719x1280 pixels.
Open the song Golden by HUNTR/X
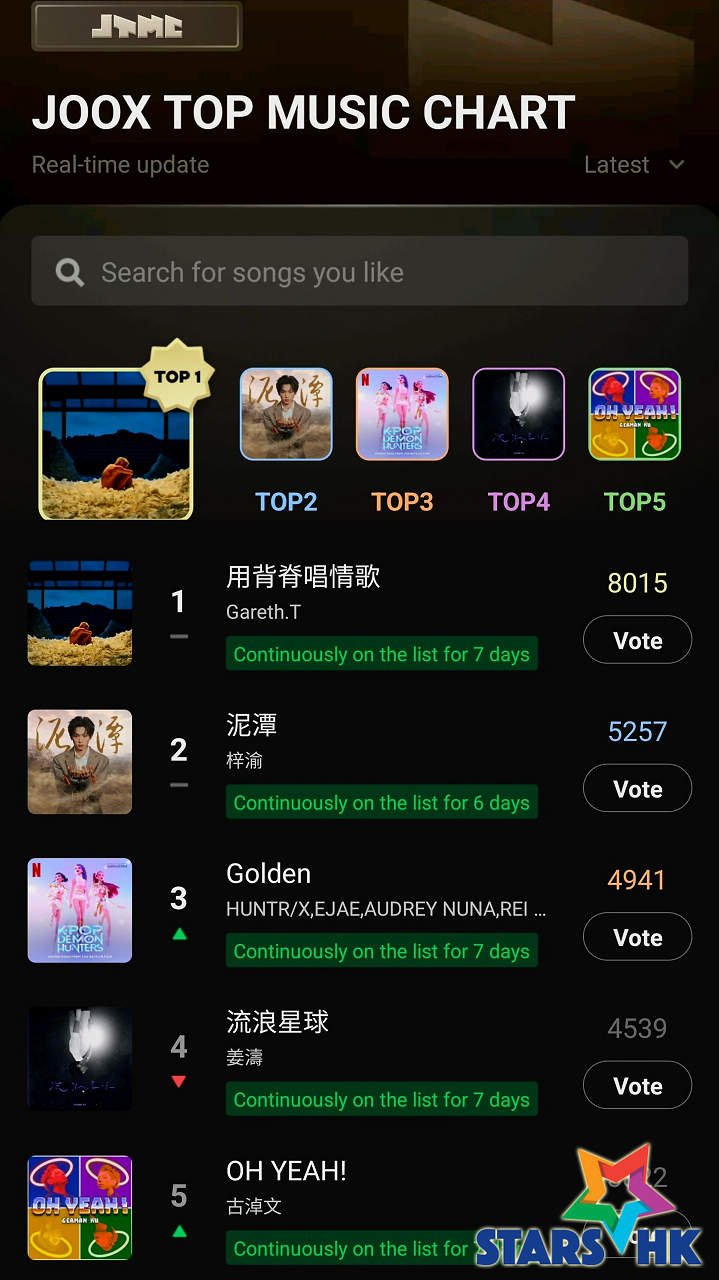pyautogui.click(x=269, y=873)
